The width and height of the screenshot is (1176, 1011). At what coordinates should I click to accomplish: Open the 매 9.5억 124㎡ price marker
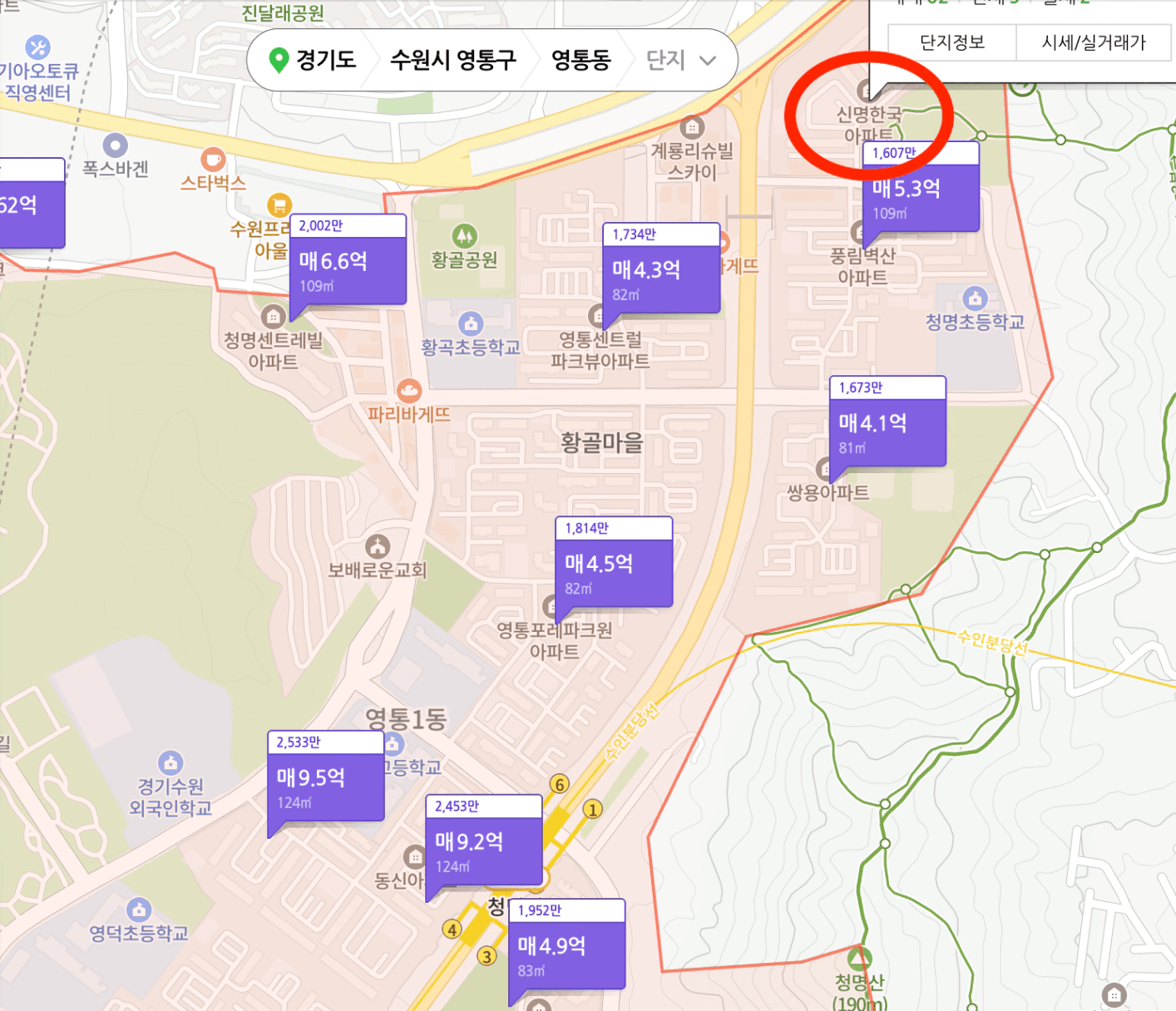coord(325,786)
